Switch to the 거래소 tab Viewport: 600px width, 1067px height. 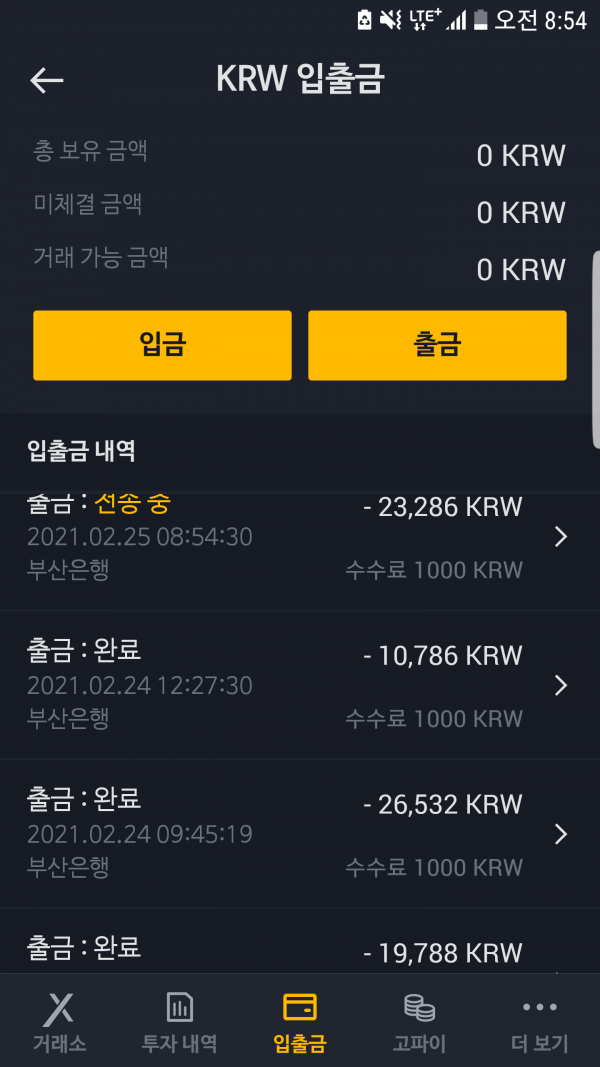(x=59, y=1022)
